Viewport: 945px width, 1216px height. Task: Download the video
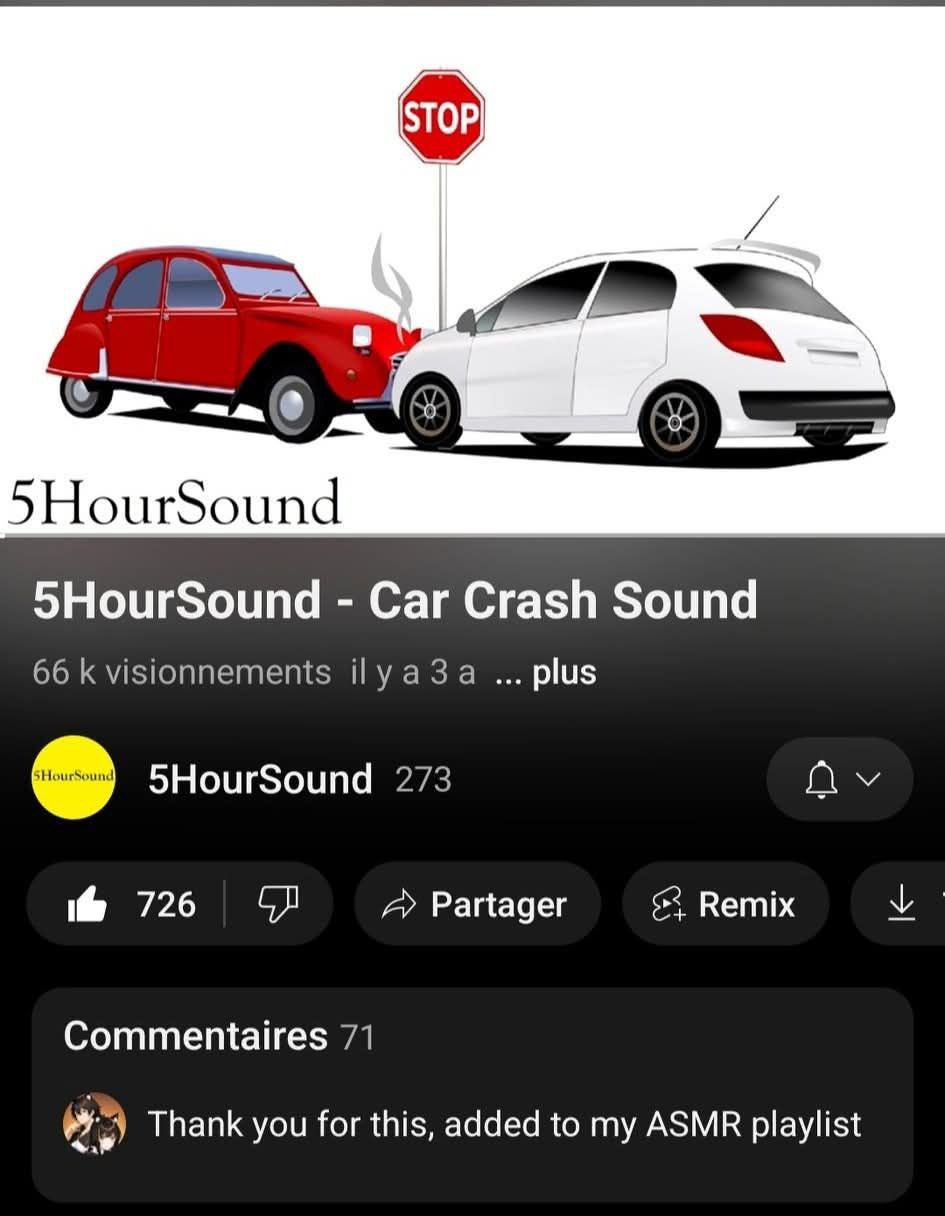click(901, 903)
